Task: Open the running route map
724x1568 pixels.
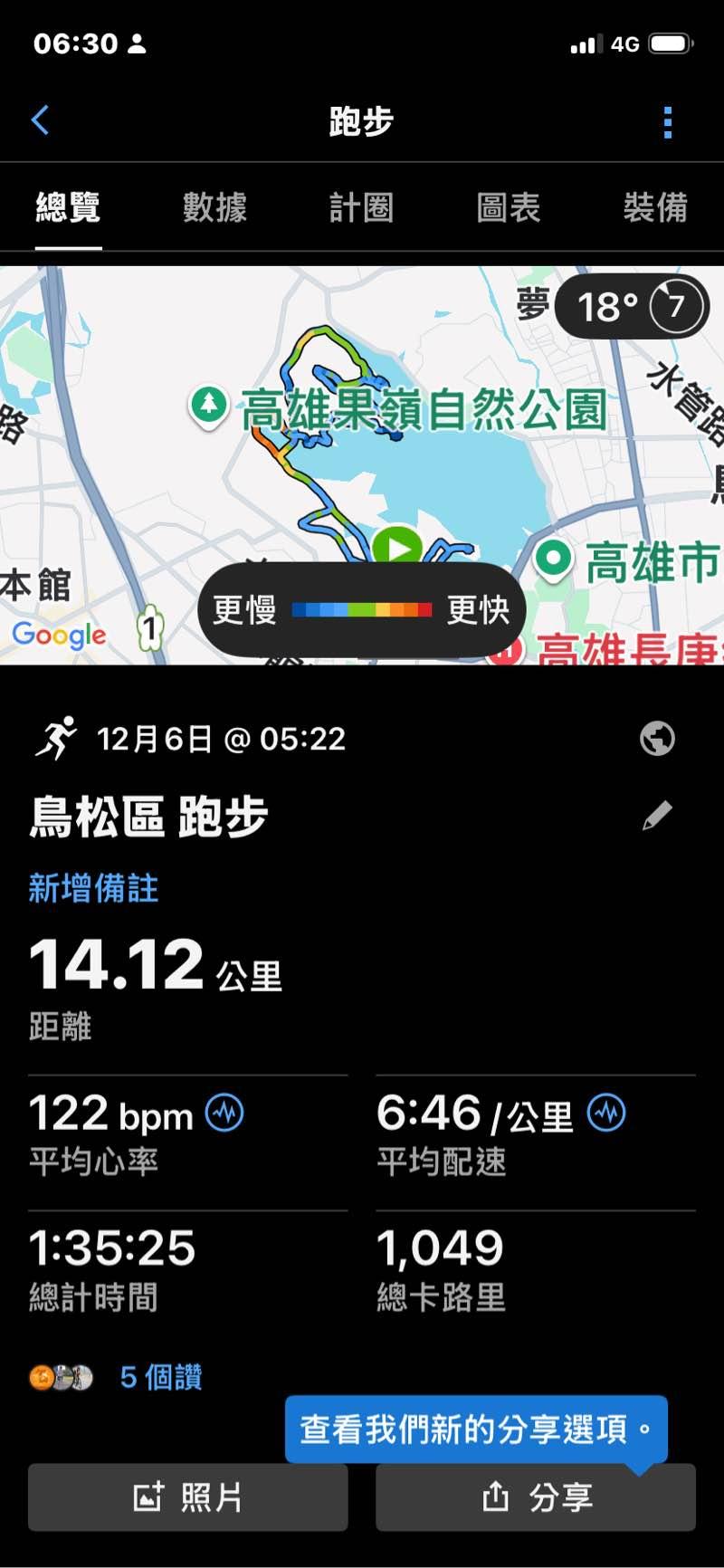Action: tap(362, 453)
